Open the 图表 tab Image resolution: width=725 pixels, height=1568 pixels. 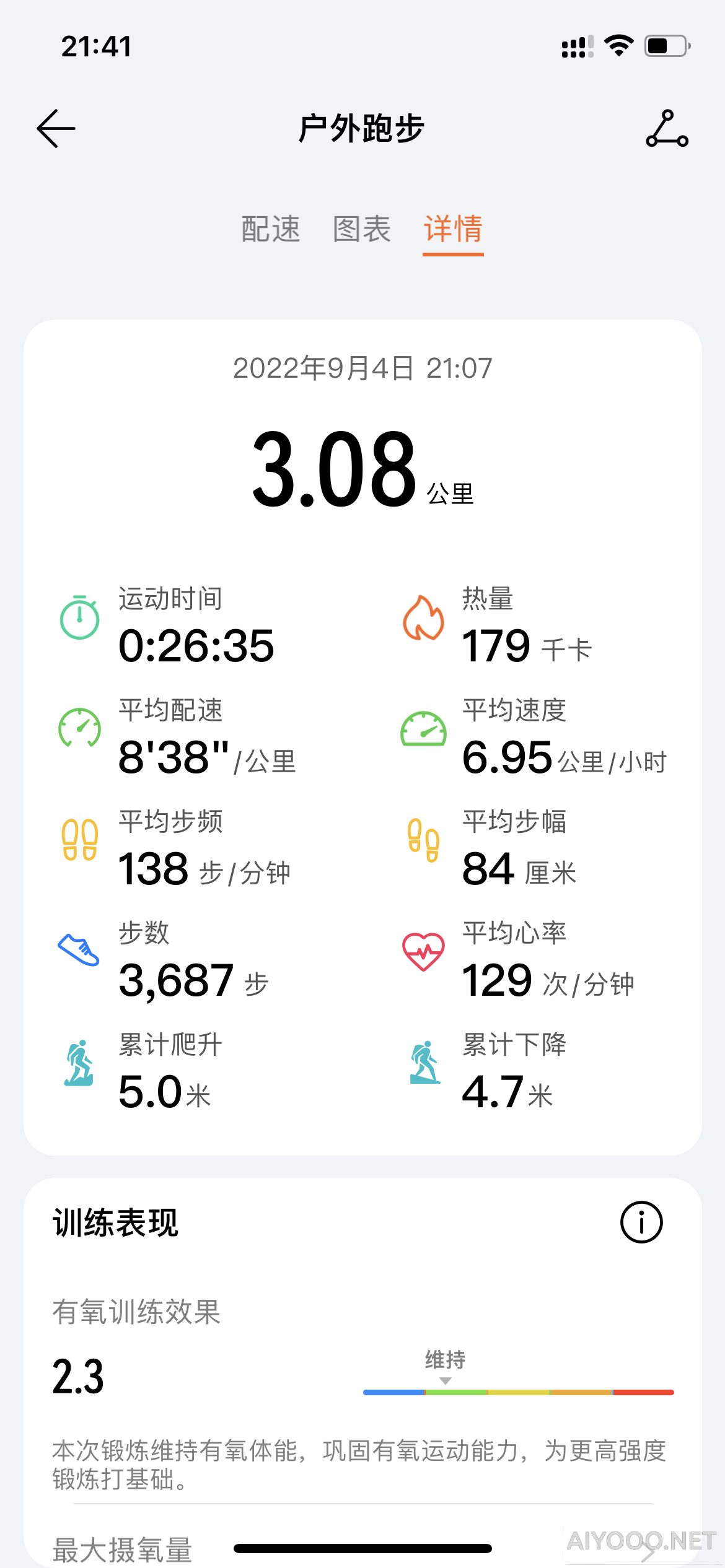361,229
